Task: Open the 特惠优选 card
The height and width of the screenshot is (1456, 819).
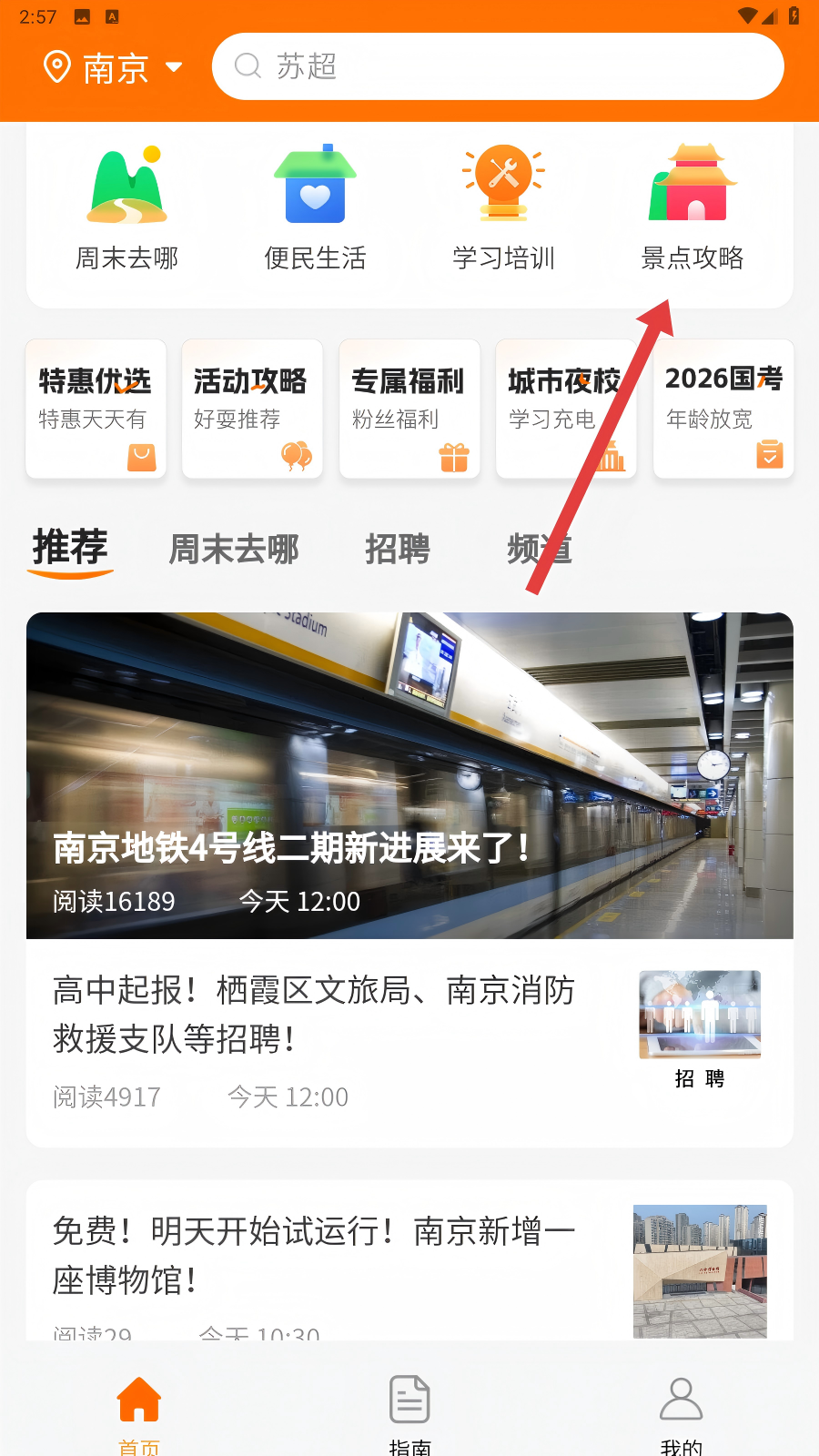Action: [x=96, y=408]
